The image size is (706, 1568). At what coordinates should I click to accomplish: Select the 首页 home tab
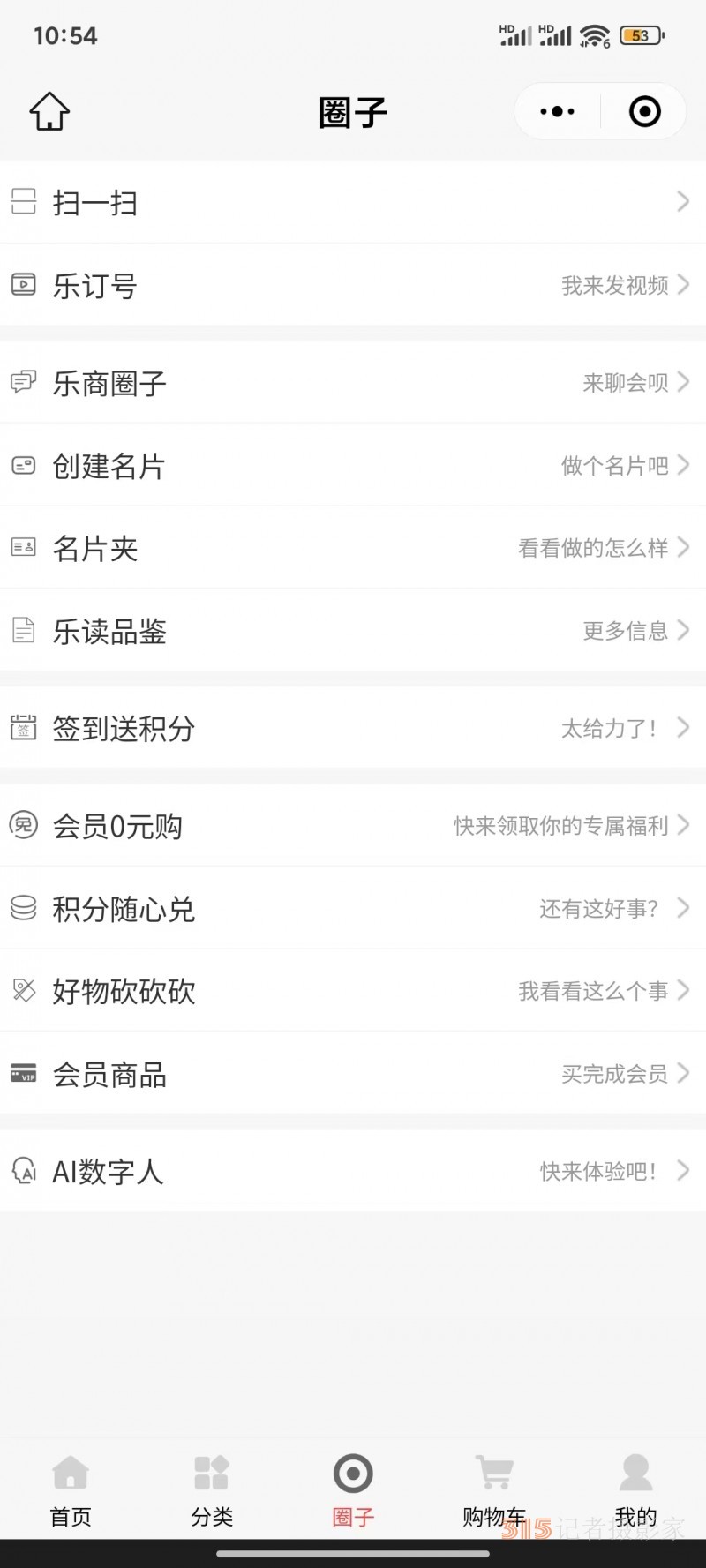(70, 1491)
